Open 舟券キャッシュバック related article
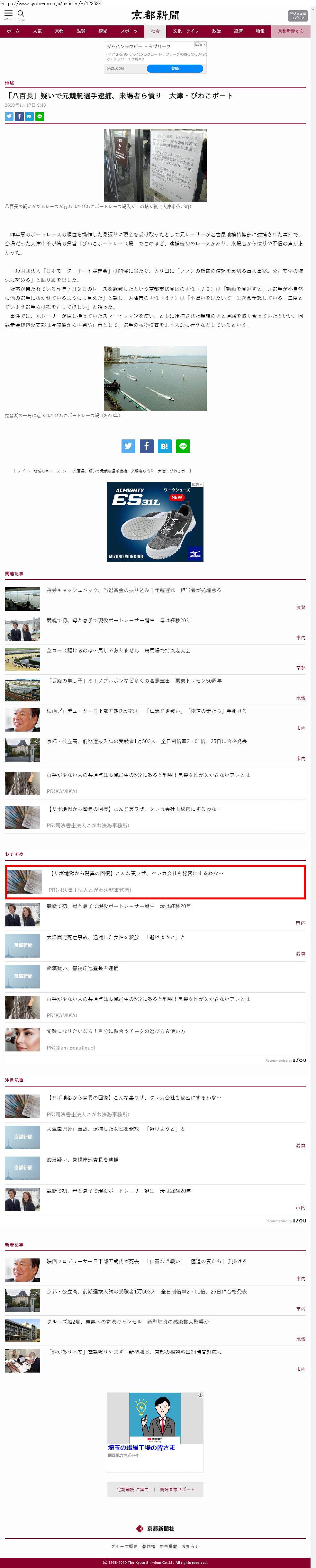 click(134, 590)
